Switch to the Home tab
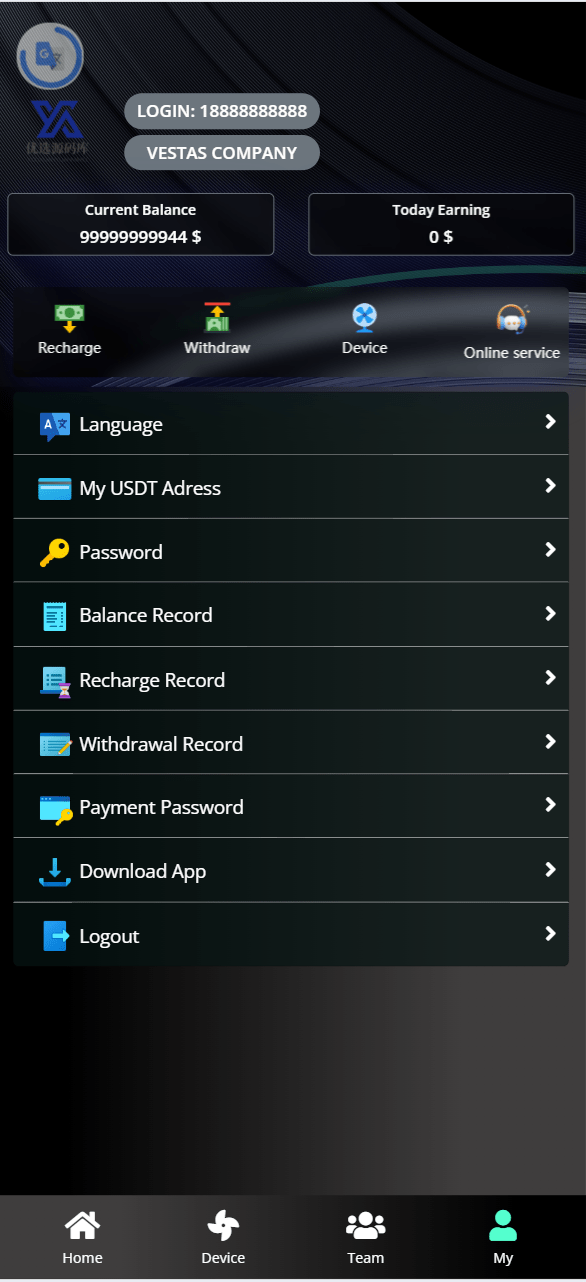Screen dimensions: 586x1282 pyautogui.click(x=82, y=1238)
